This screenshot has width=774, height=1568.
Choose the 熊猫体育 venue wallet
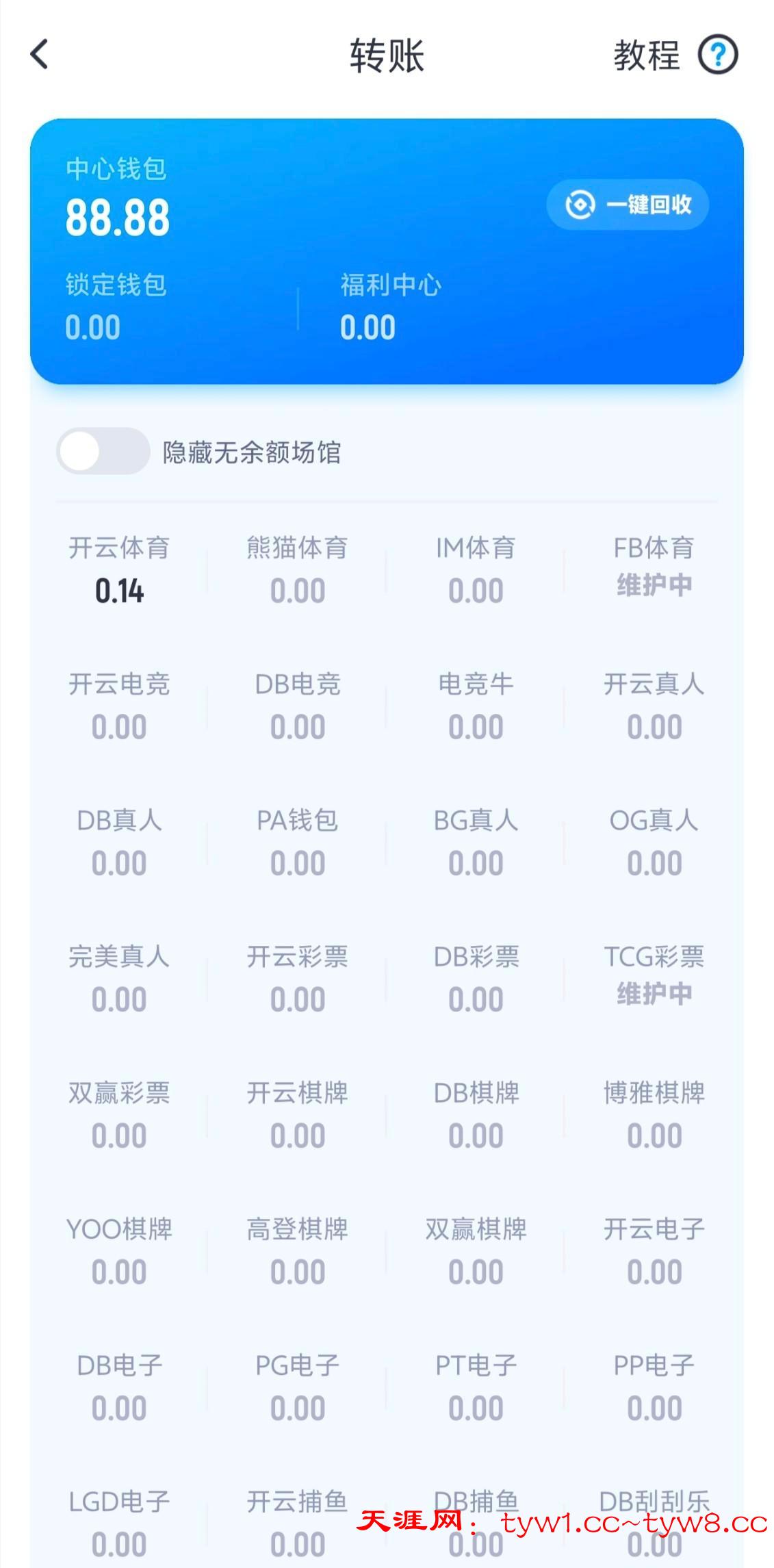297,569
